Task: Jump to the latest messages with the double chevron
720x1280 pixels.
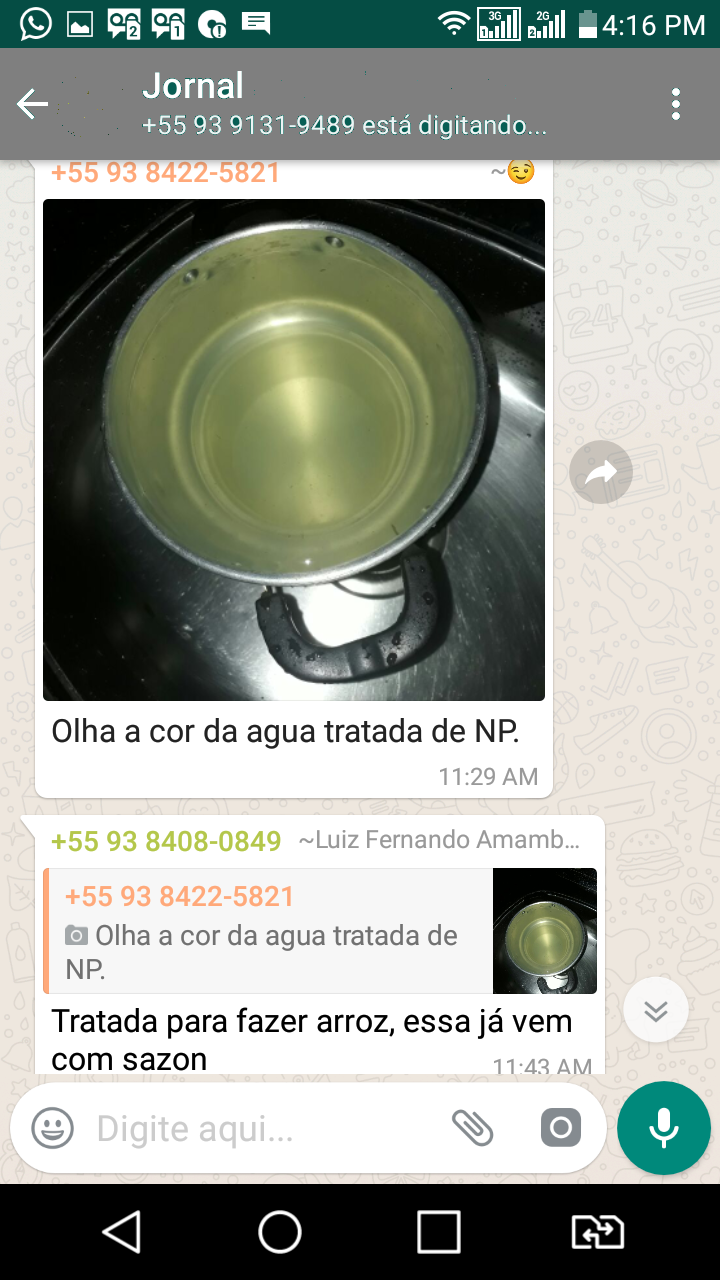Action: 656,1010
